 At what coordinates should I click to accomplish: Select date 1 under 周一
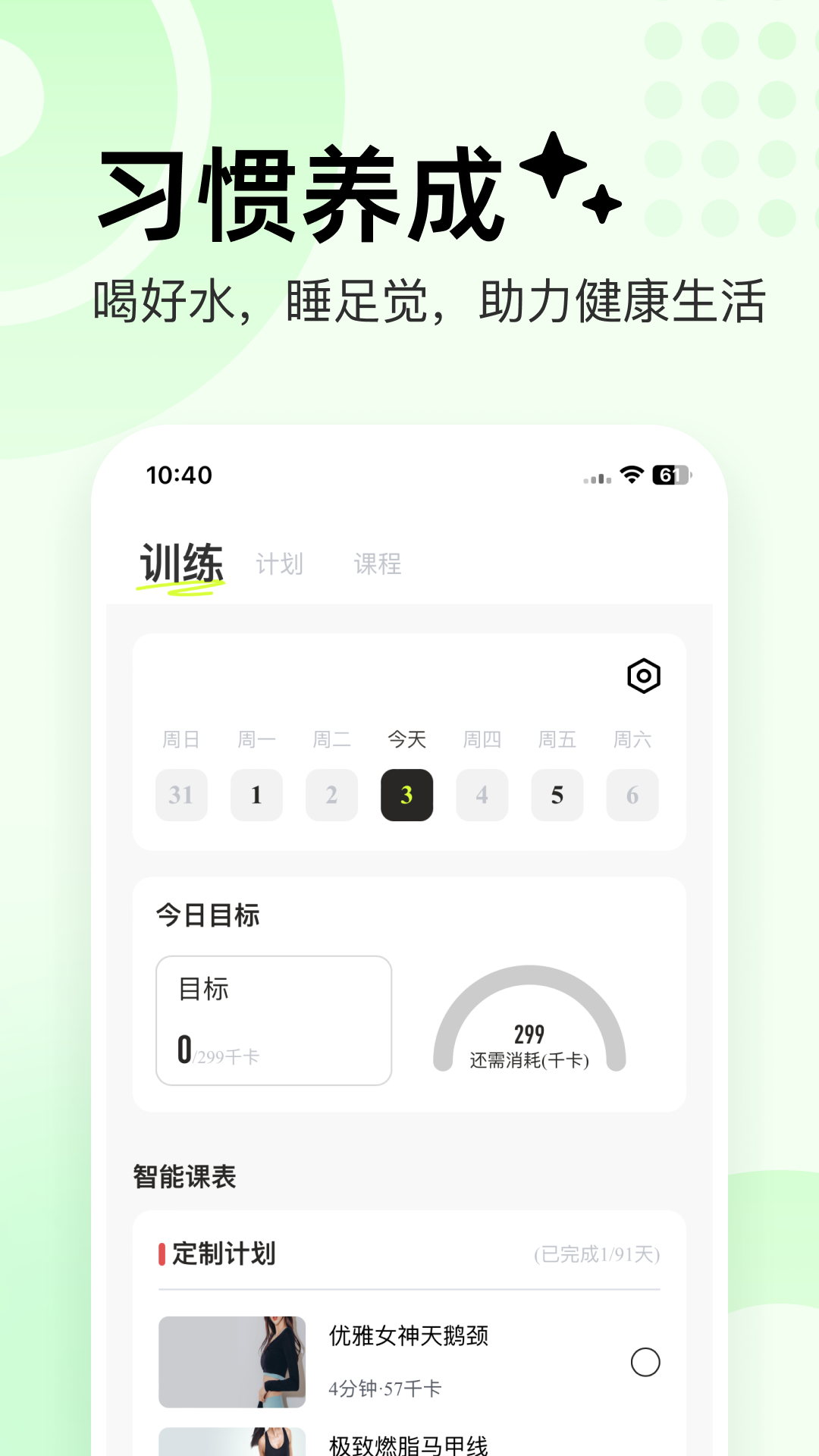(256, 795)
